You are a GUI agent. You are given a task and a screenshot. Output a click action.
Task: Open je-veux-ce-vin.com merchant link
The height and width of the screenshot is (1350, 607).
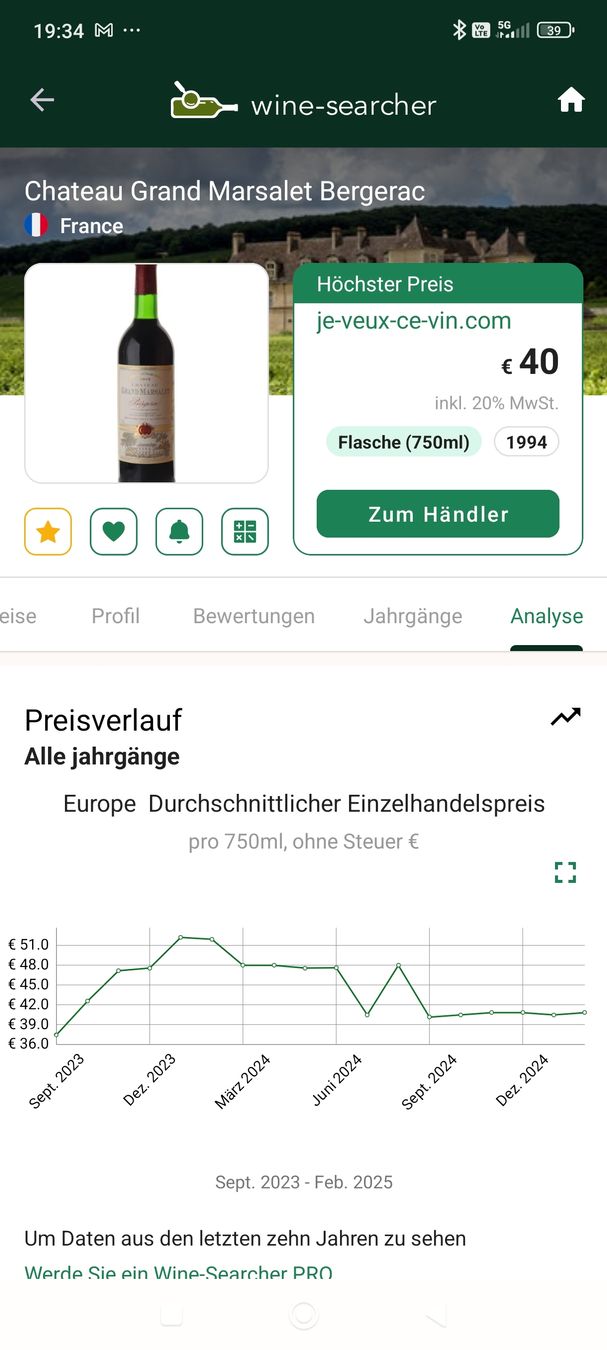414,321
